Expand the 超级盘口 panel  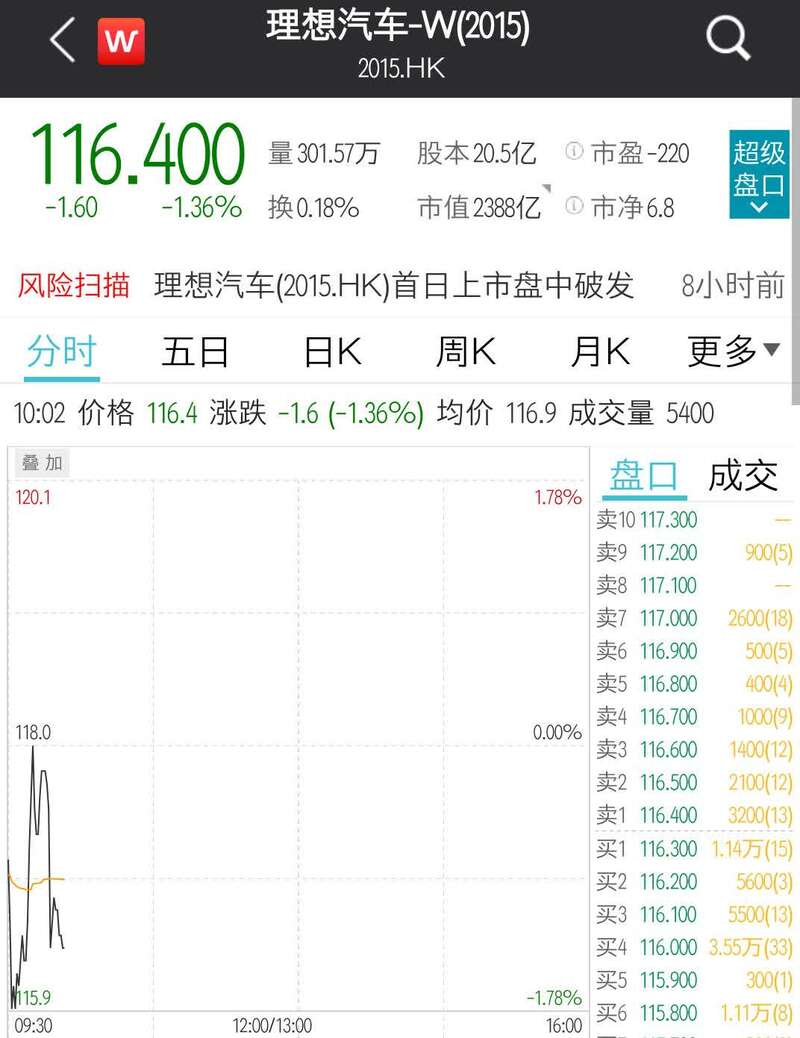point(759,175)
